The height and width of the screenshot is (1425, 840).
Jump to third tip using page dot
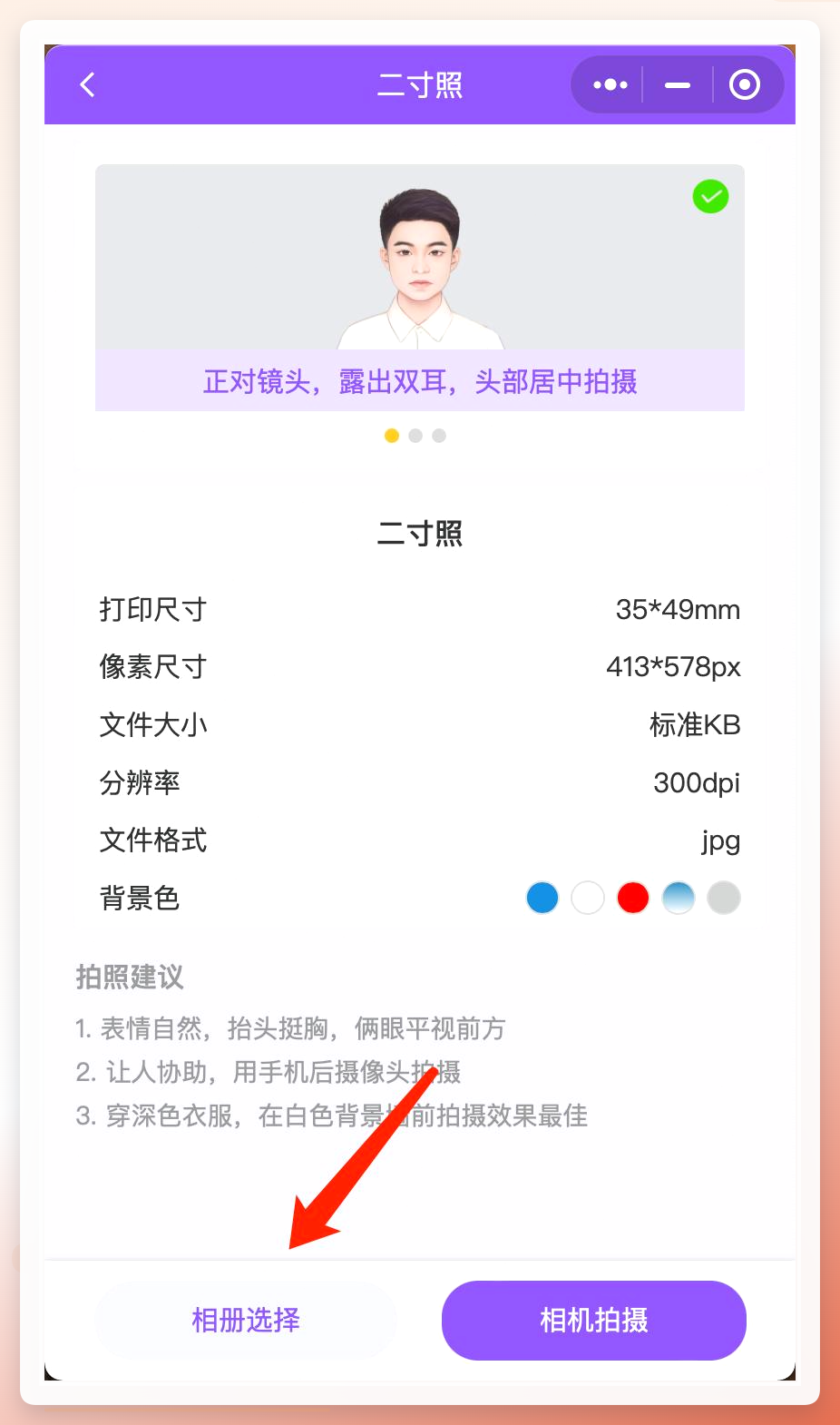439,436
